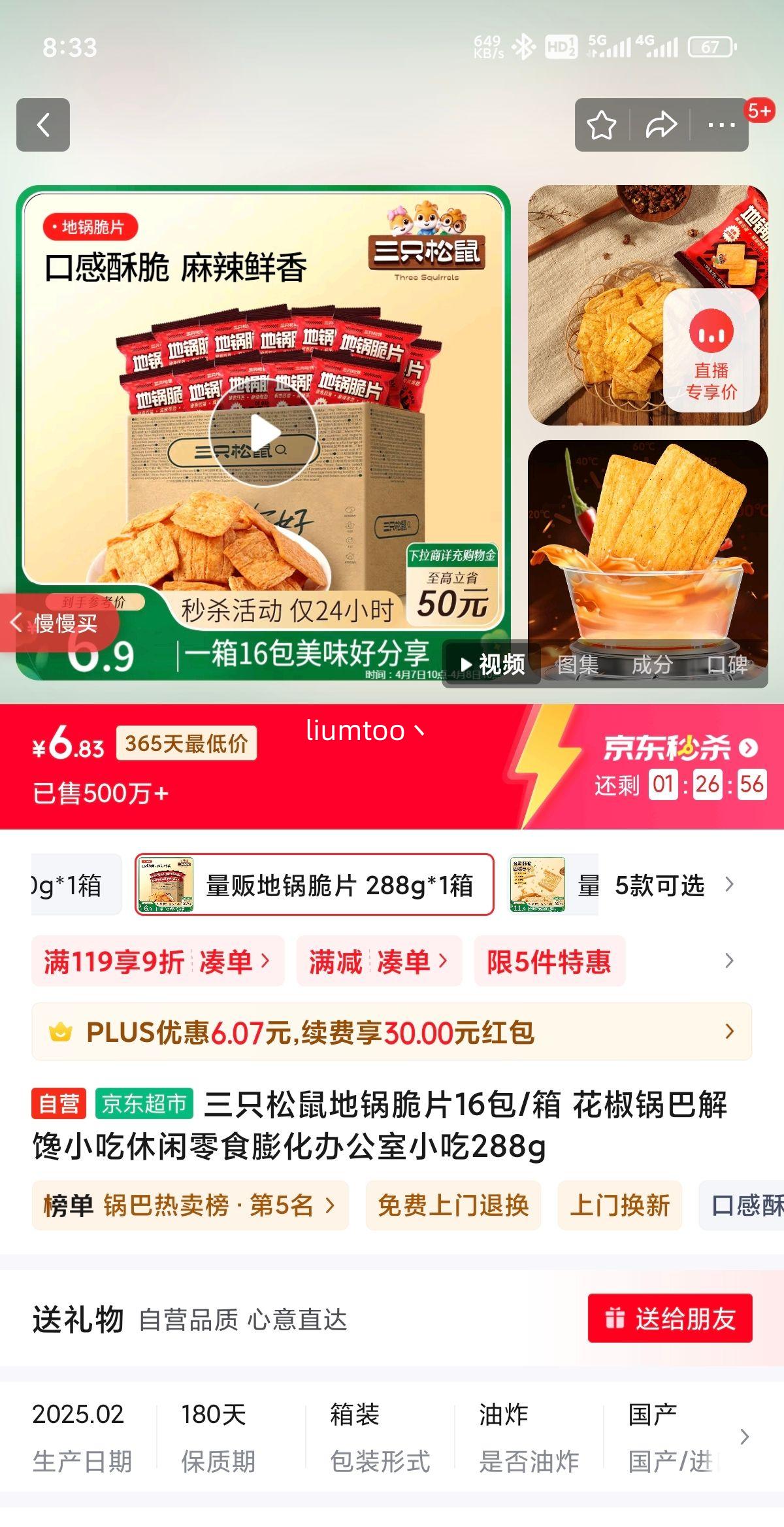
Task: Switch to the 成分 media tab
Action: point(652,665)
